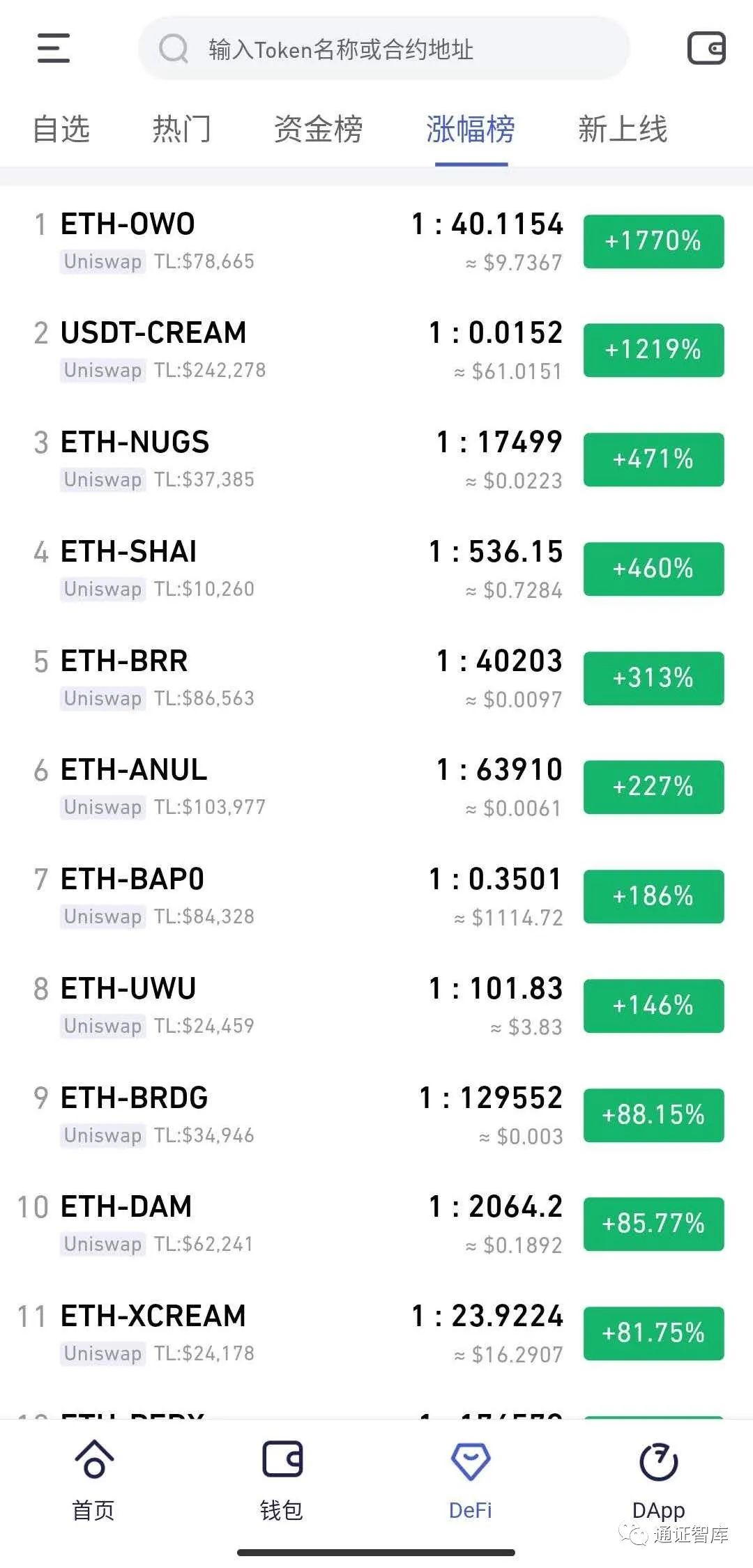The image size is (753, 1568).
Task: Switch to the DApp tab
Action: coord(658,1479)
